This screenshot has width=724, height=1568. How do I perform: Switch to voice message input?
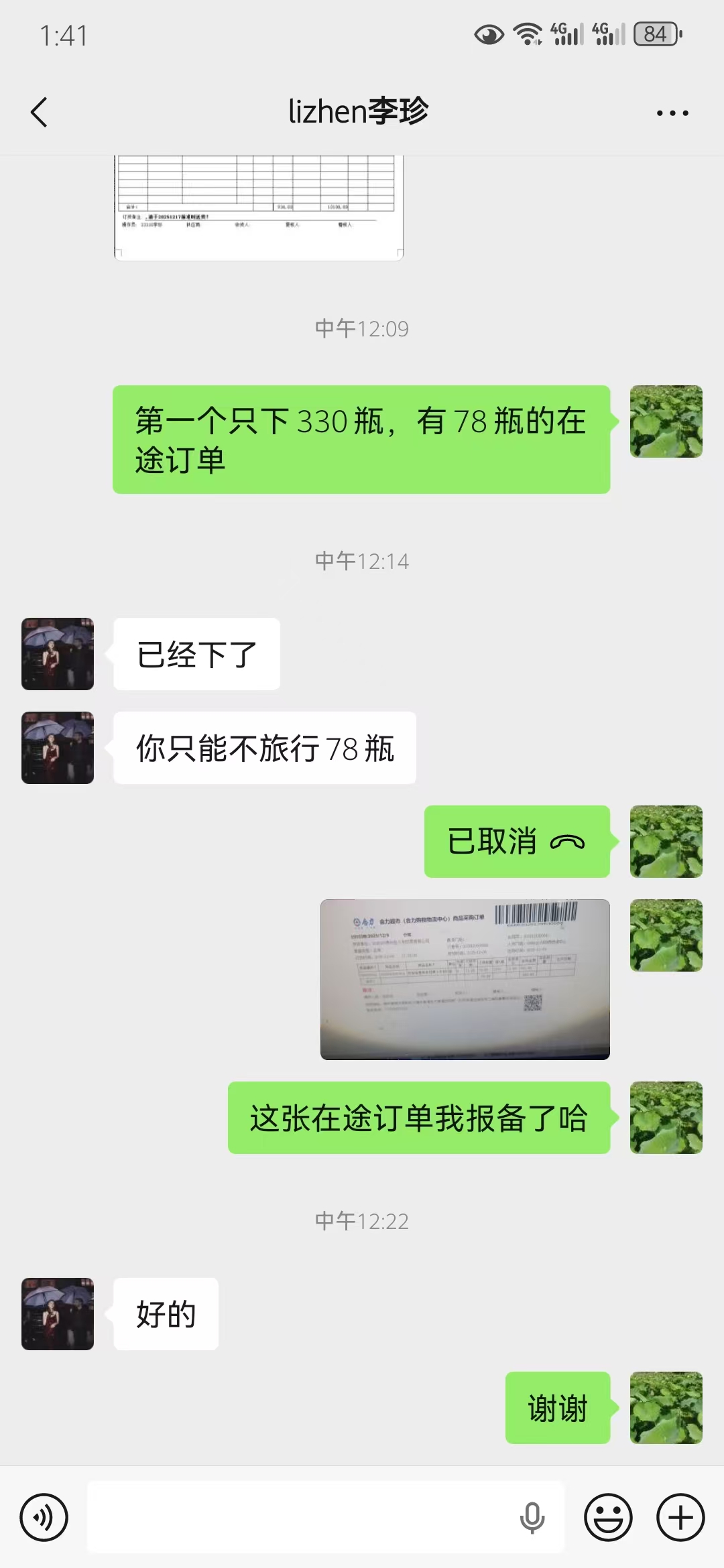(44, 1517)
